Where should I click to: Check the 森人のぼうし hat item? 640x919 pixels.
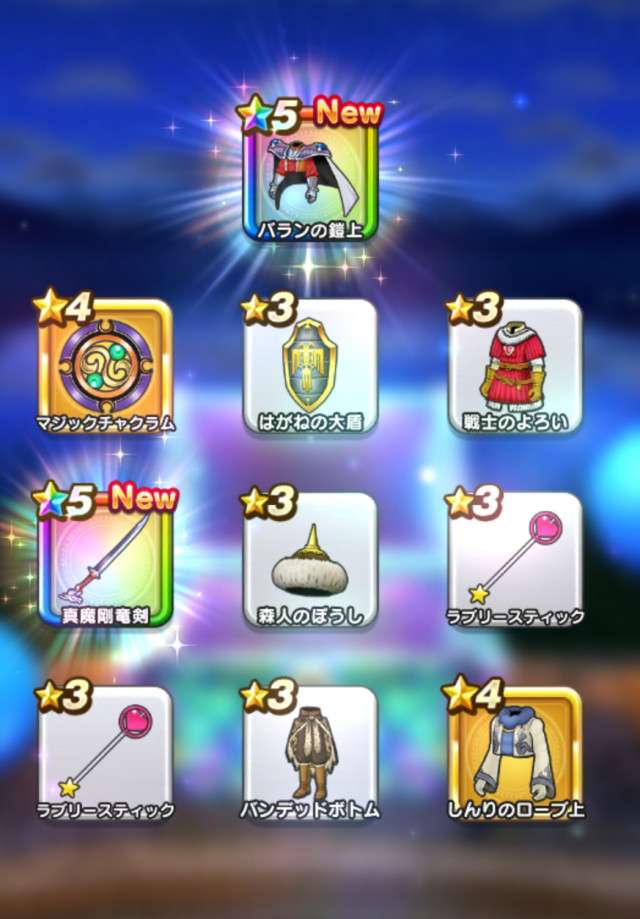pyautogui.click(x=310, y=562)
